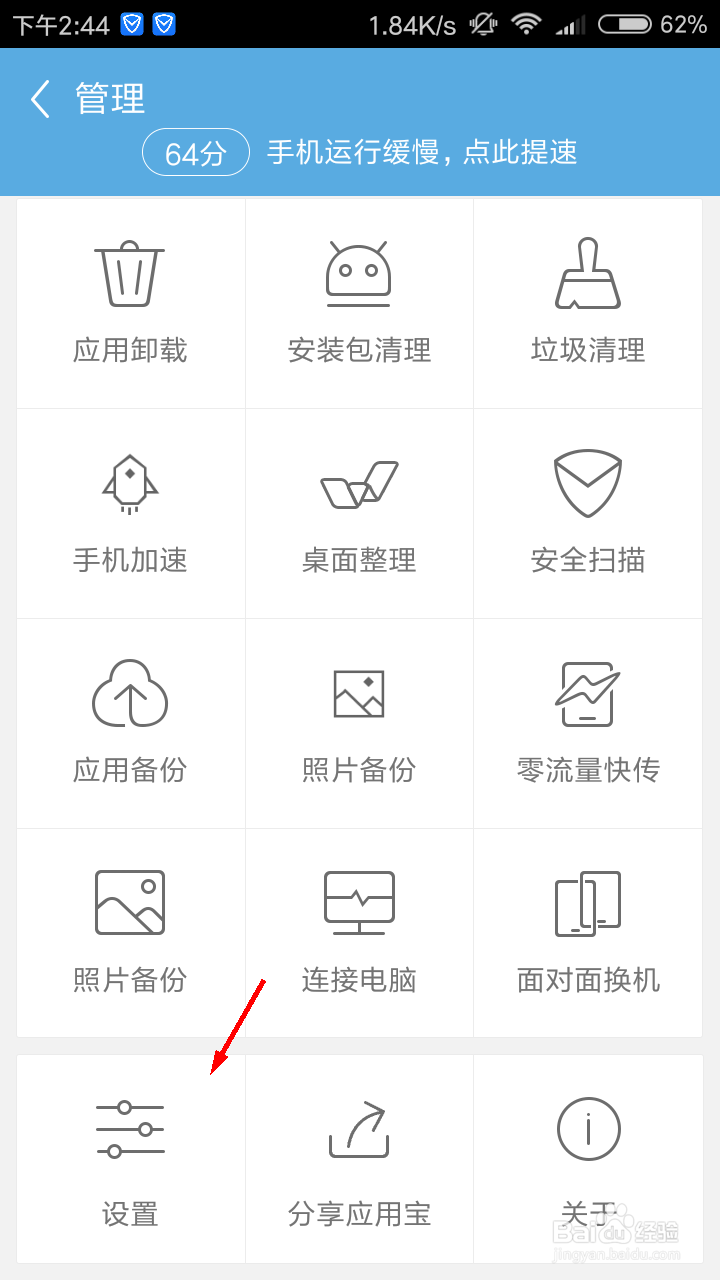The width and height of the screenshot is (720, 1280).
Task: Open 应用备份
Action: point(130,723)
